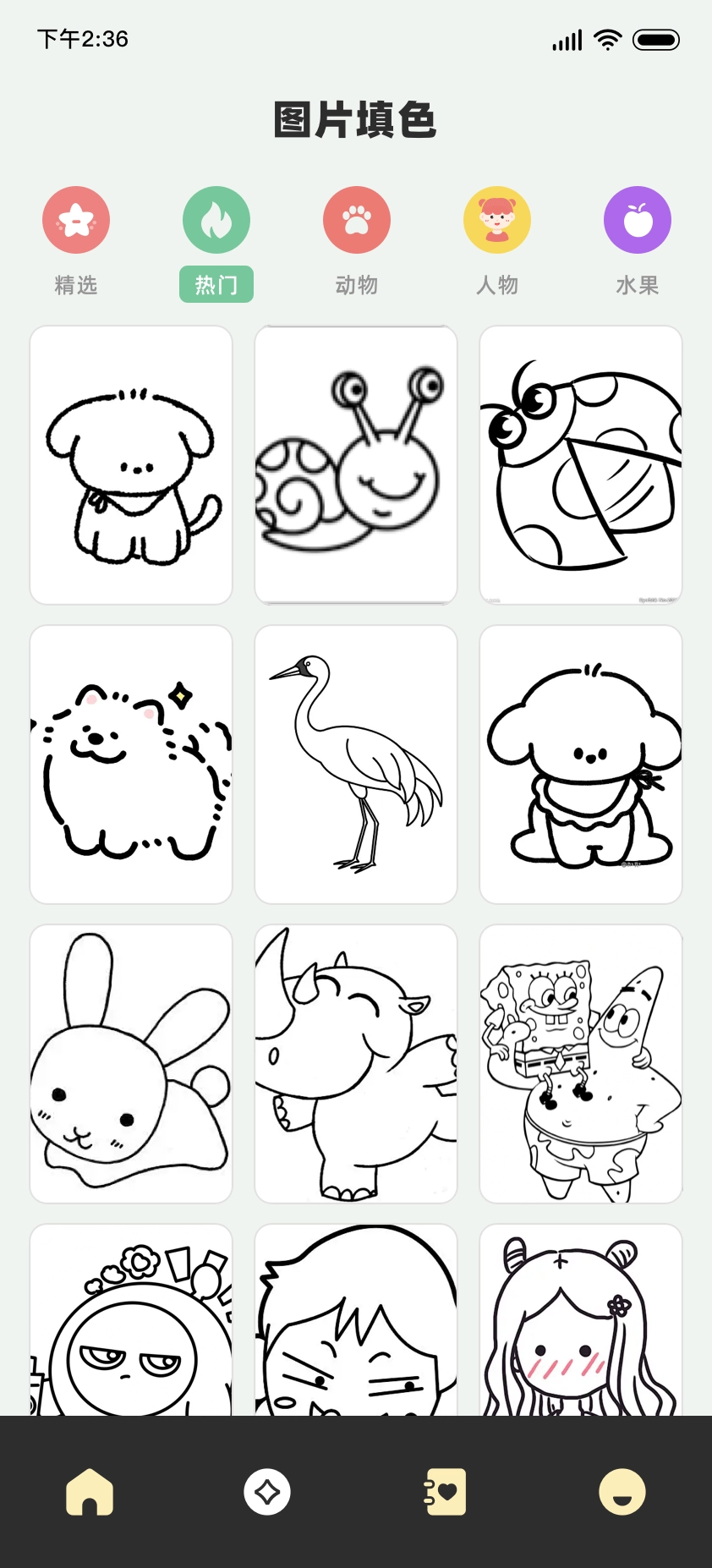Select the 人物 category label
Viewport: 712px width, 1568px height.
coord(496,285)
